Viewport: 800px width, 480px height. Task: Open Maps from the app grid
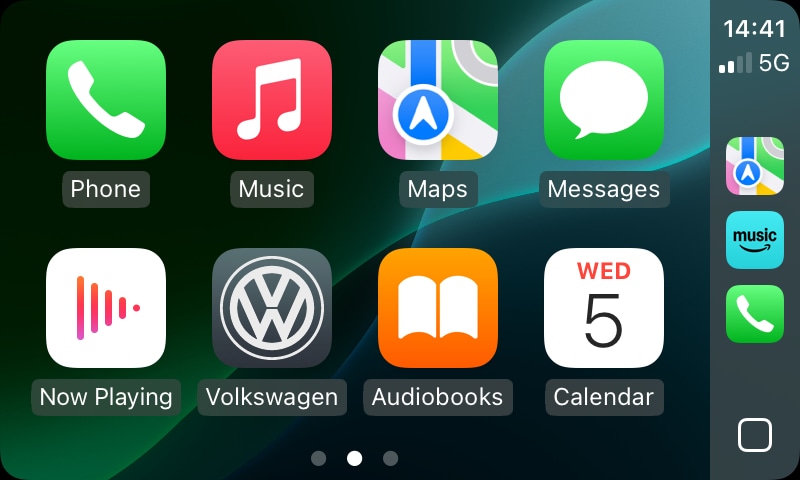click(437, 100)
